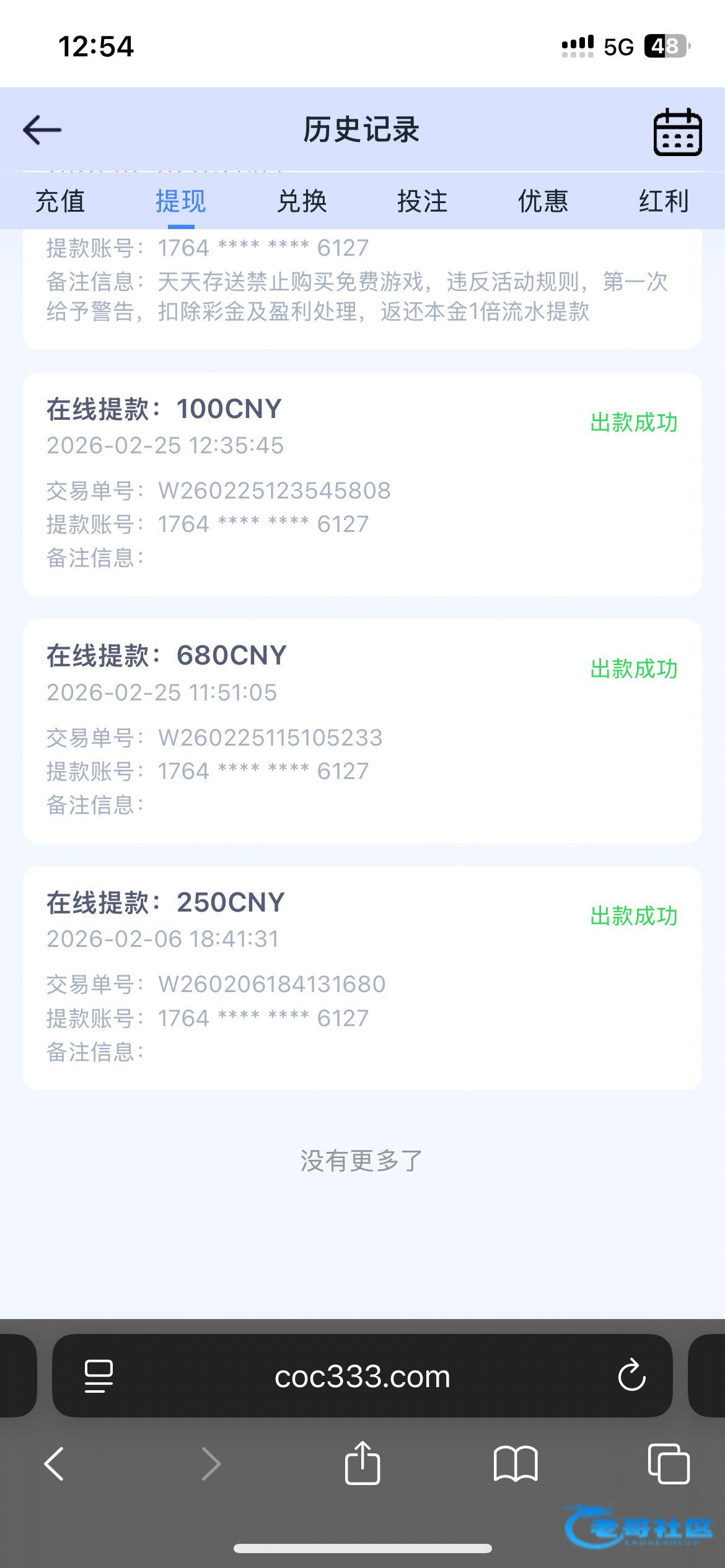Tap the coc333.com address bar
The image size is (725, 1568).
tap(362, 1377)
